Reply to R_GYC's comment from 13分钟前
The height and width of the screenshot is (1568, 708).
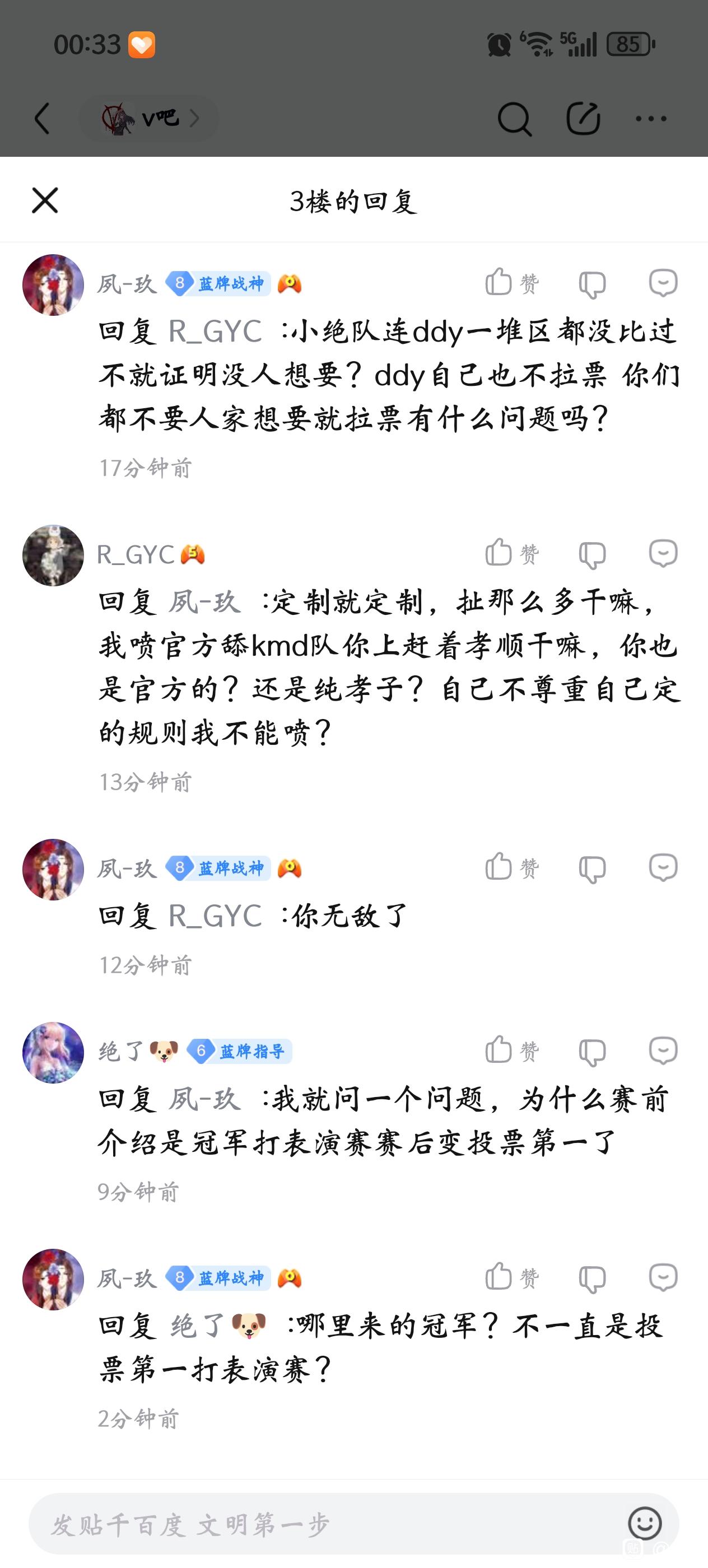[663, 553]
